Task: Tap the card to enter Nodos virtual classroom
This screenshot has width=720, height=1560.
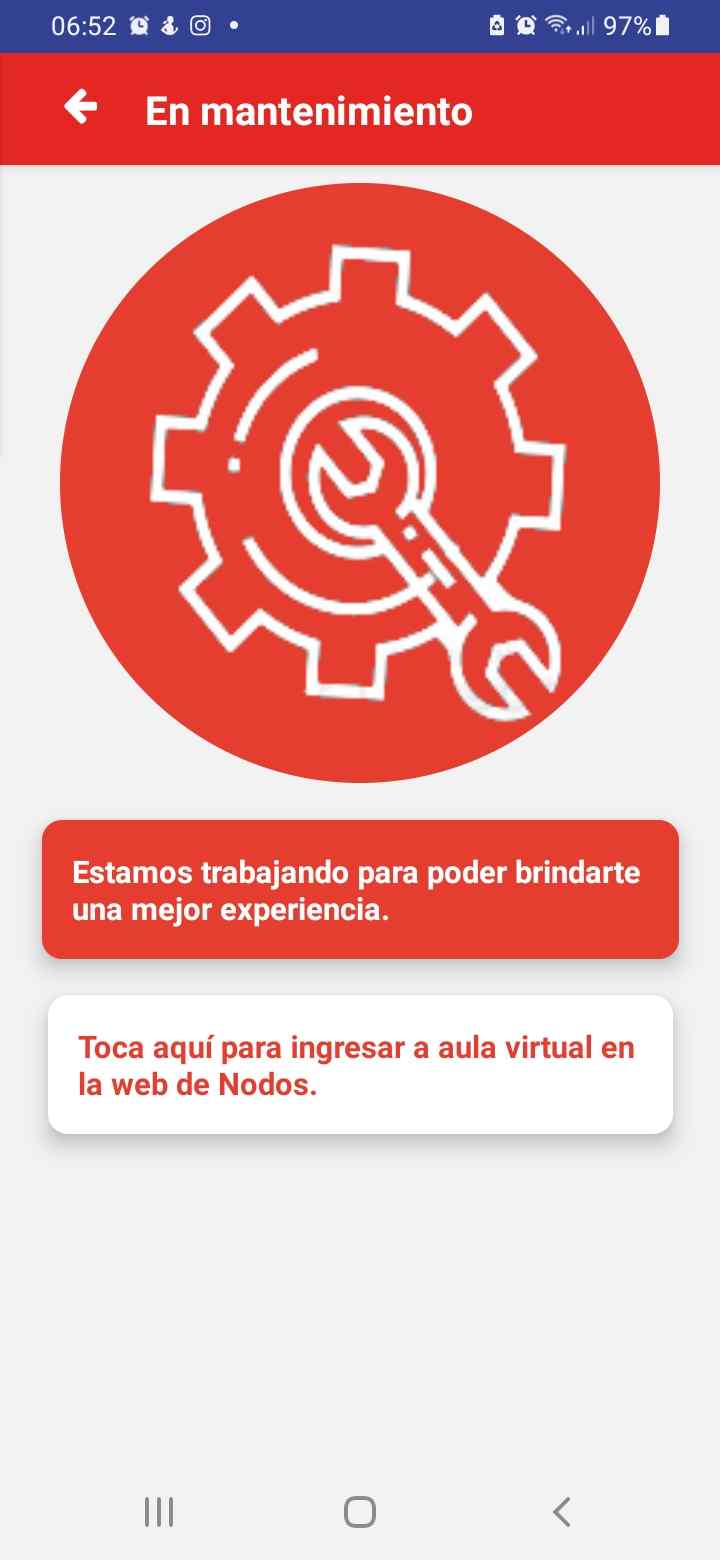Action: pos(360,1064)
